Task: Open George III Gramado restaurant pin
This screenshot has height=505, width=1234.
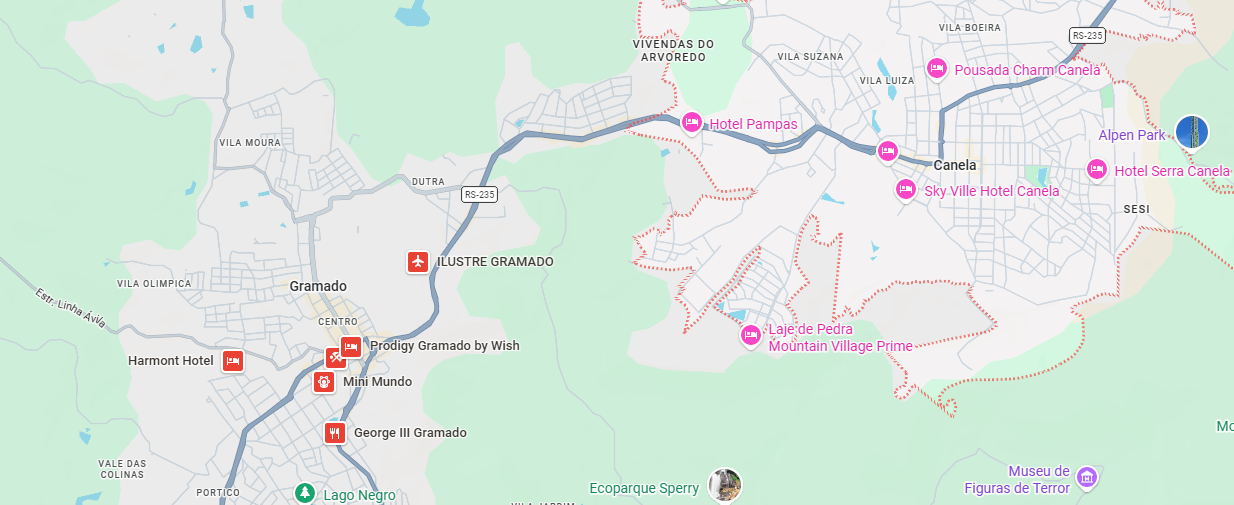Action: coord(334,433)
